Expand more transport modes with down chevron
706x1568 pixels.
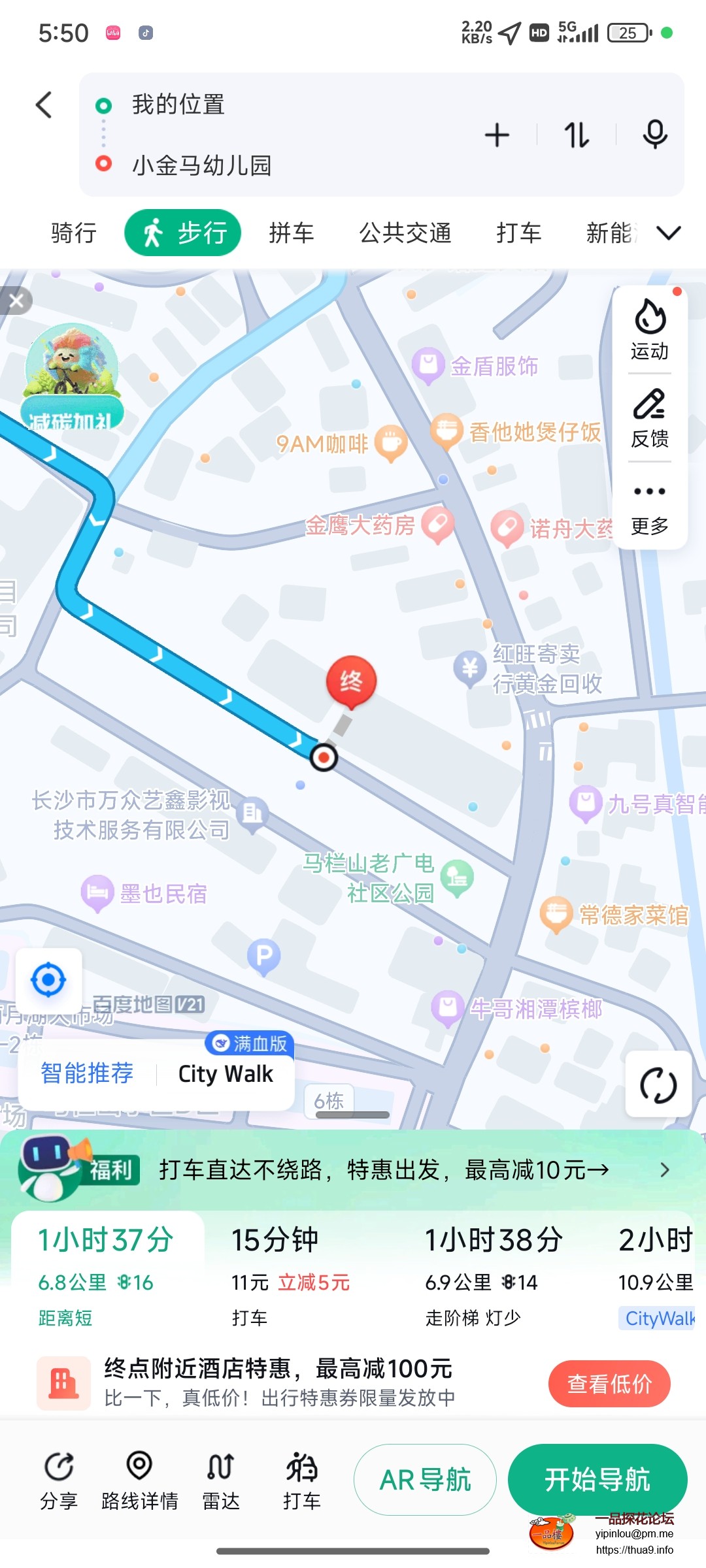668,233
